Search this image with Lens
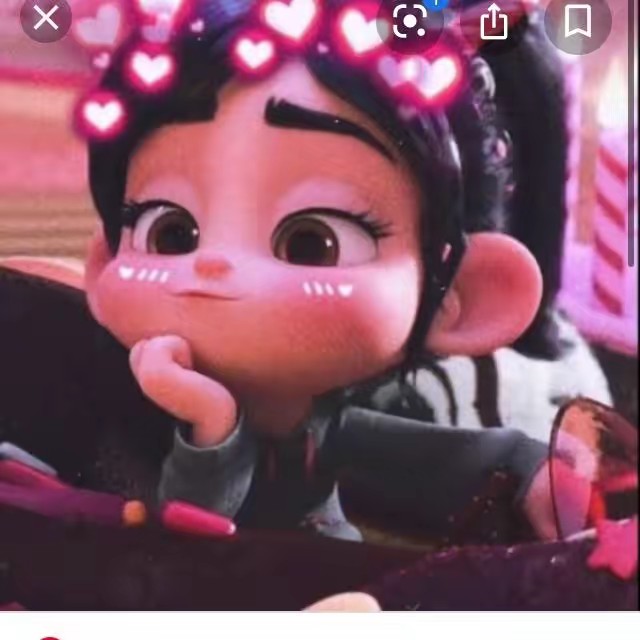 (411, 20)
